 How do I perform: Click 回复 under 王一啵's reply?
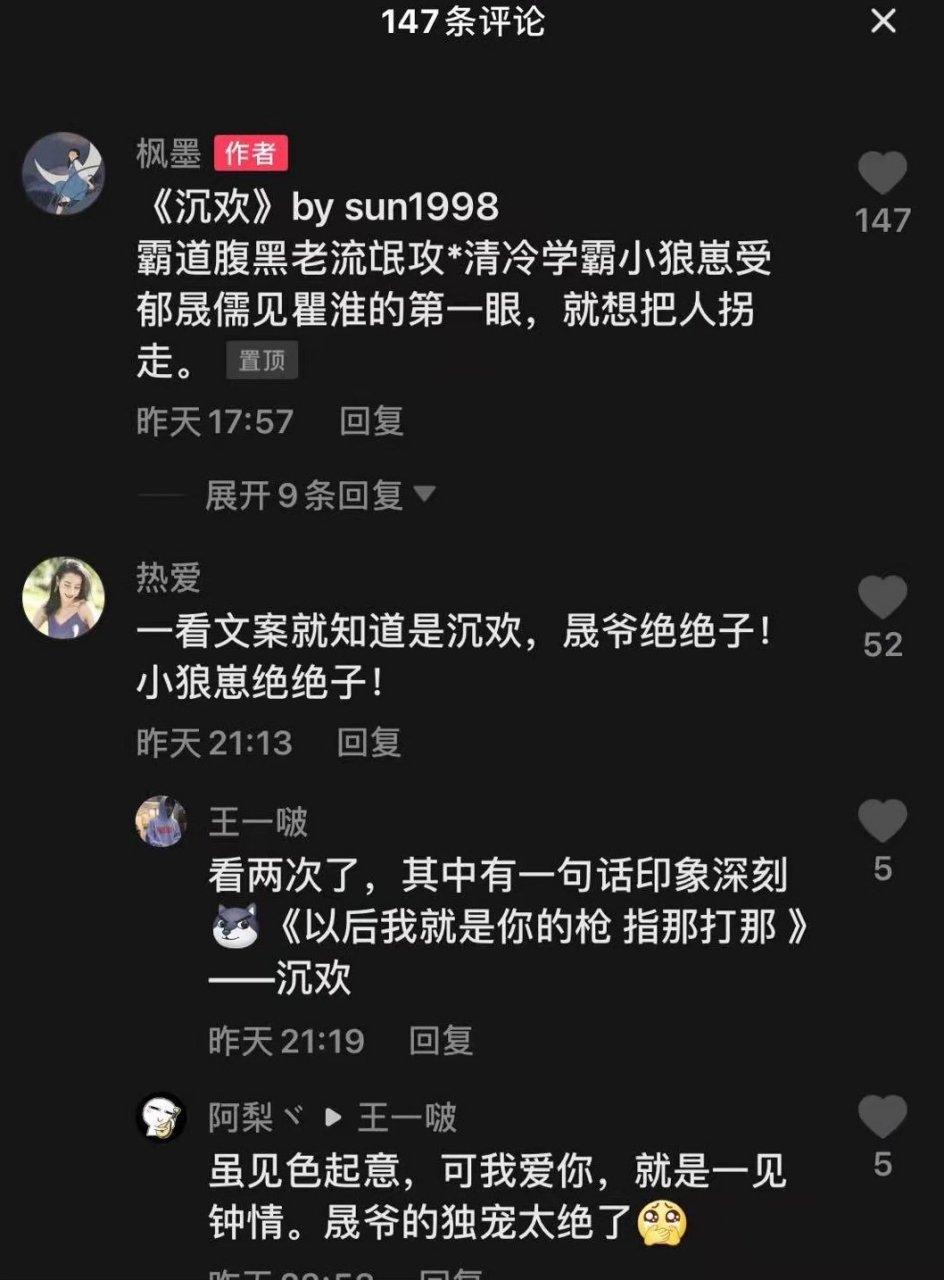click(x=444, y=1041)
